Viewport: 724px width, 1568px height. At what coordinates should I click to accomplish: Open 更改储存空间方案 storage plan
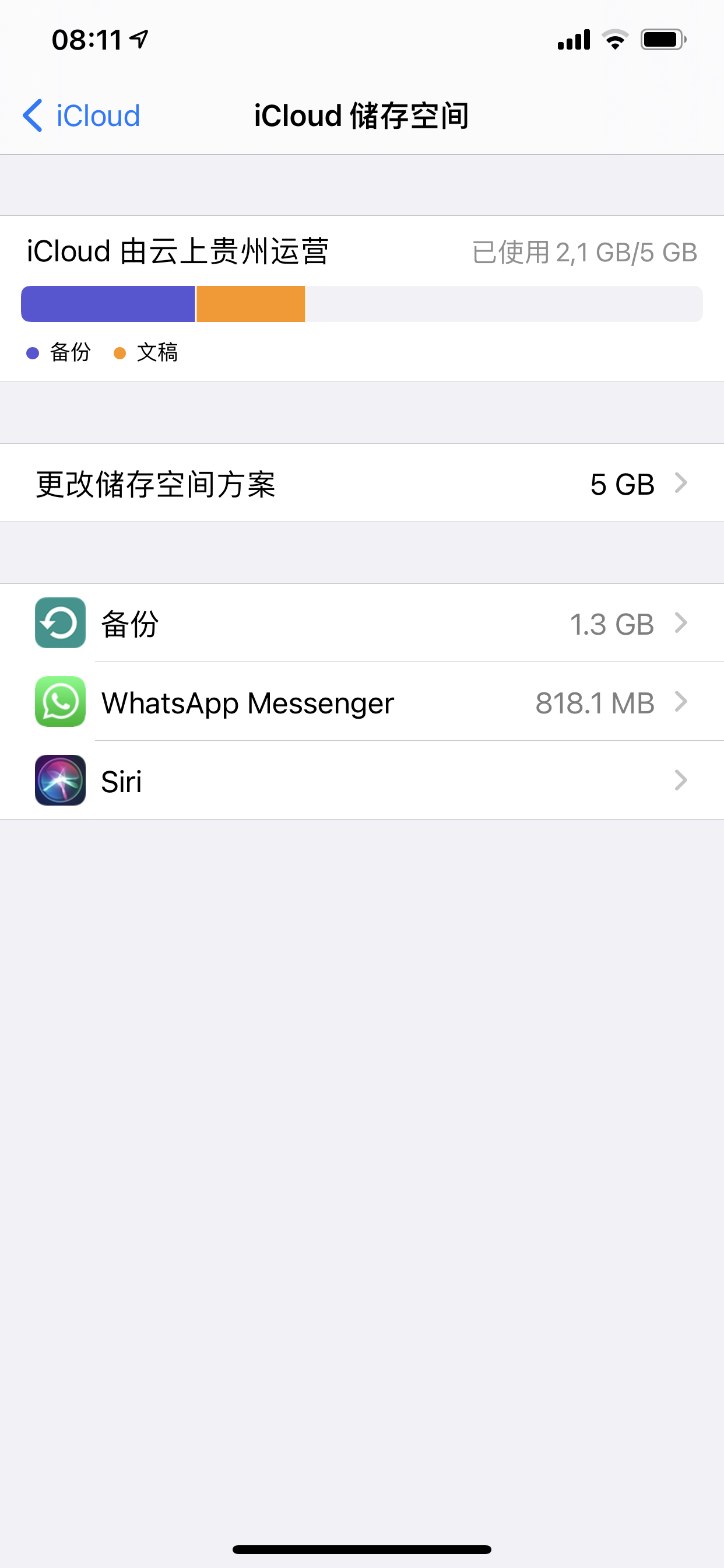pyautogui.click(x=361, y=484)
